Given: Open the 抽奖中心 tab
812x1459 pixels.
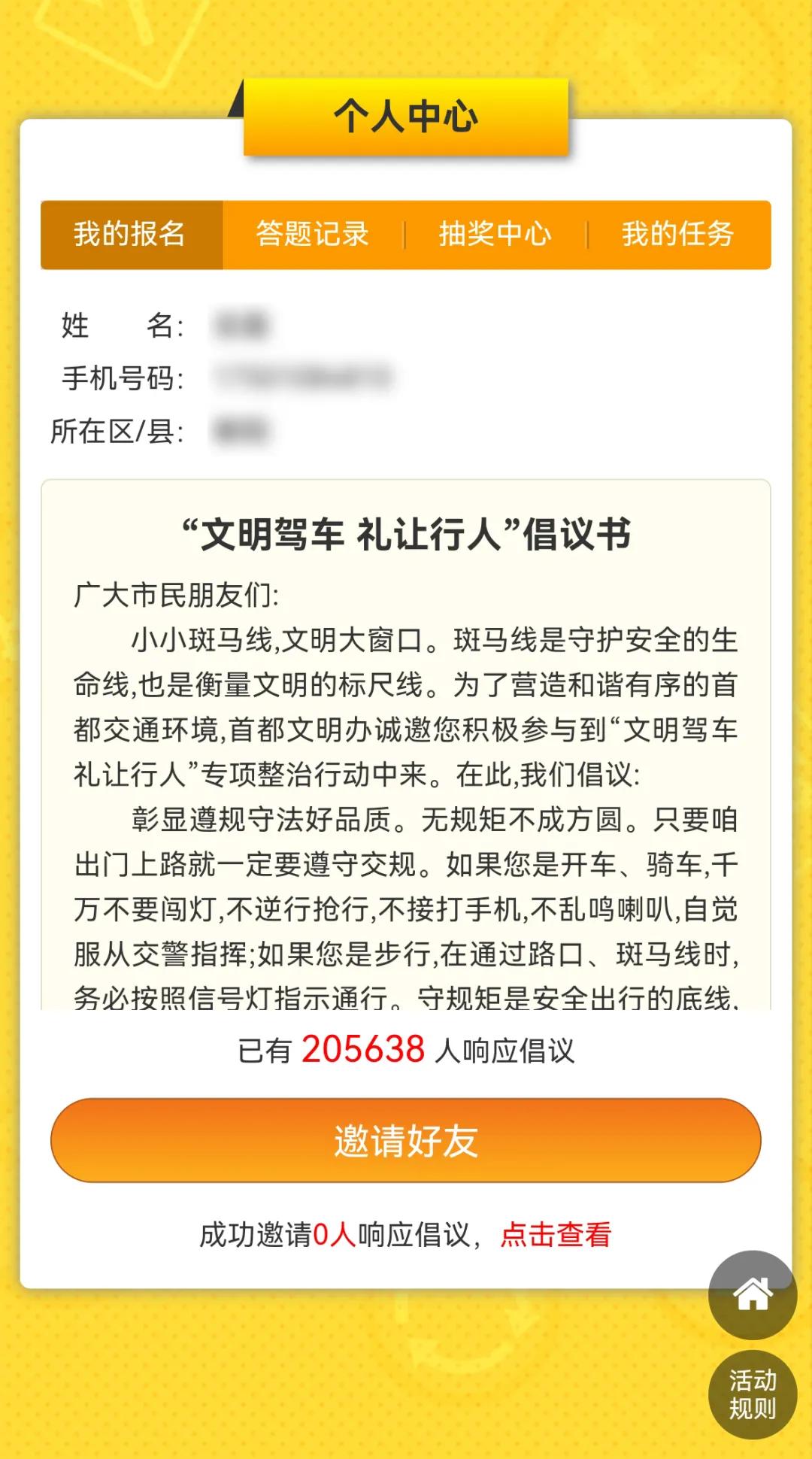Looking at the screenshot, I should point(495,235).
